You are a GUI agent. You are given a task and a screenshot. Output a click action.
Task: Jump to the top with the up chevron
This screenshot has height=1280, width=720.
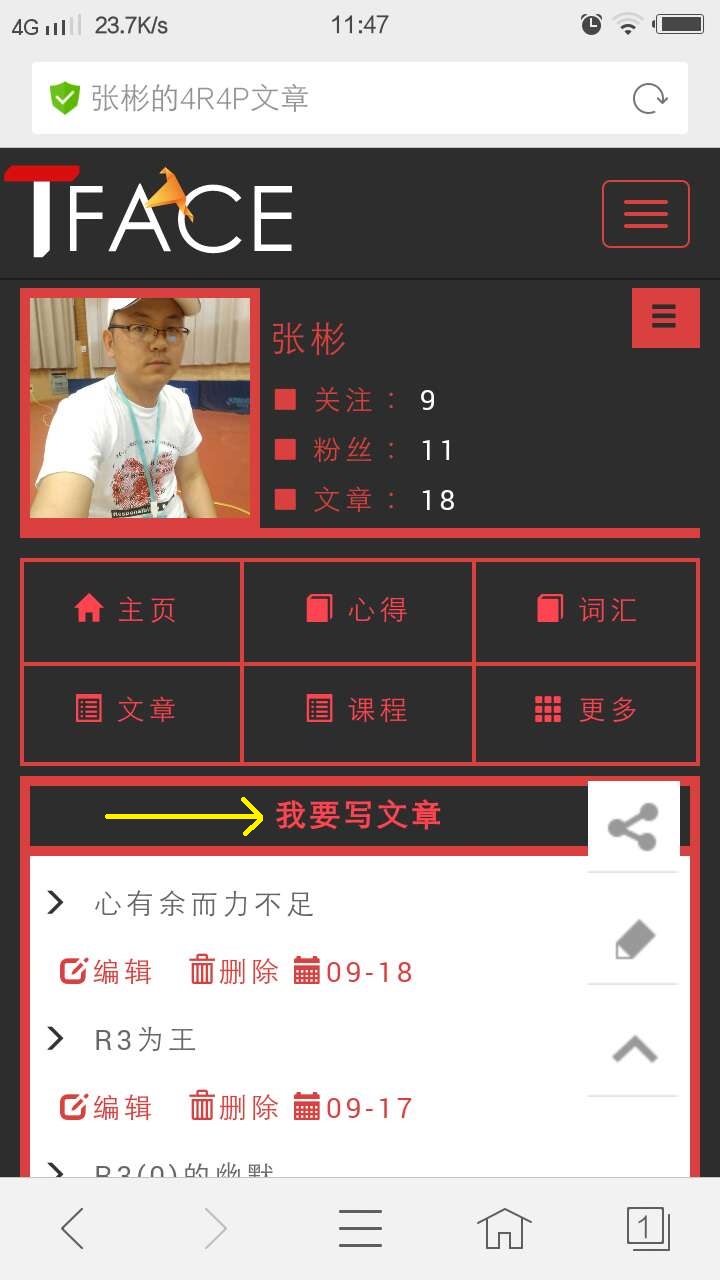tap(633, 1048)
